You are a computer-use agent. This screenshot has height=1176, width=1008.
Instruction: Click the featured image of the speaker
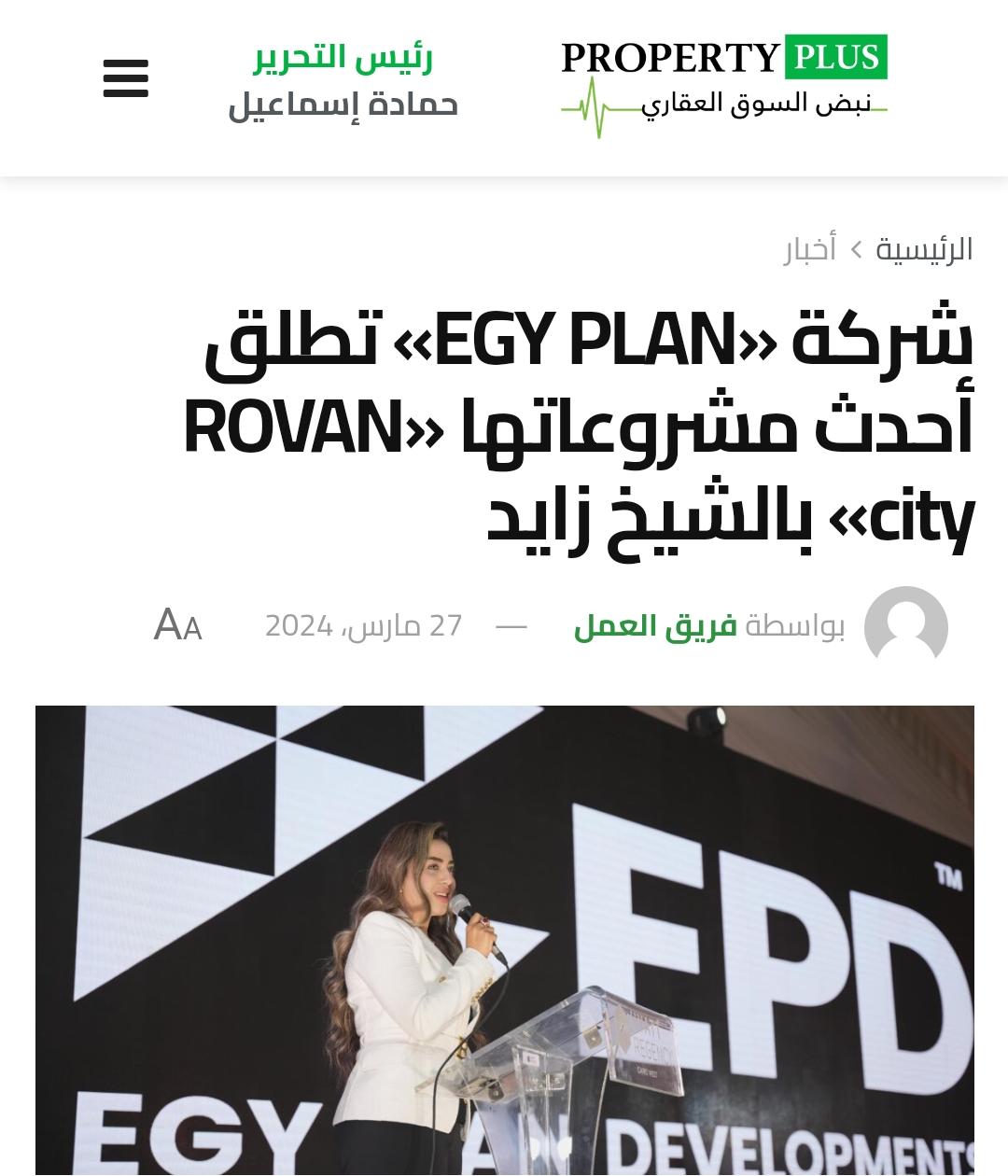[504, 933]
